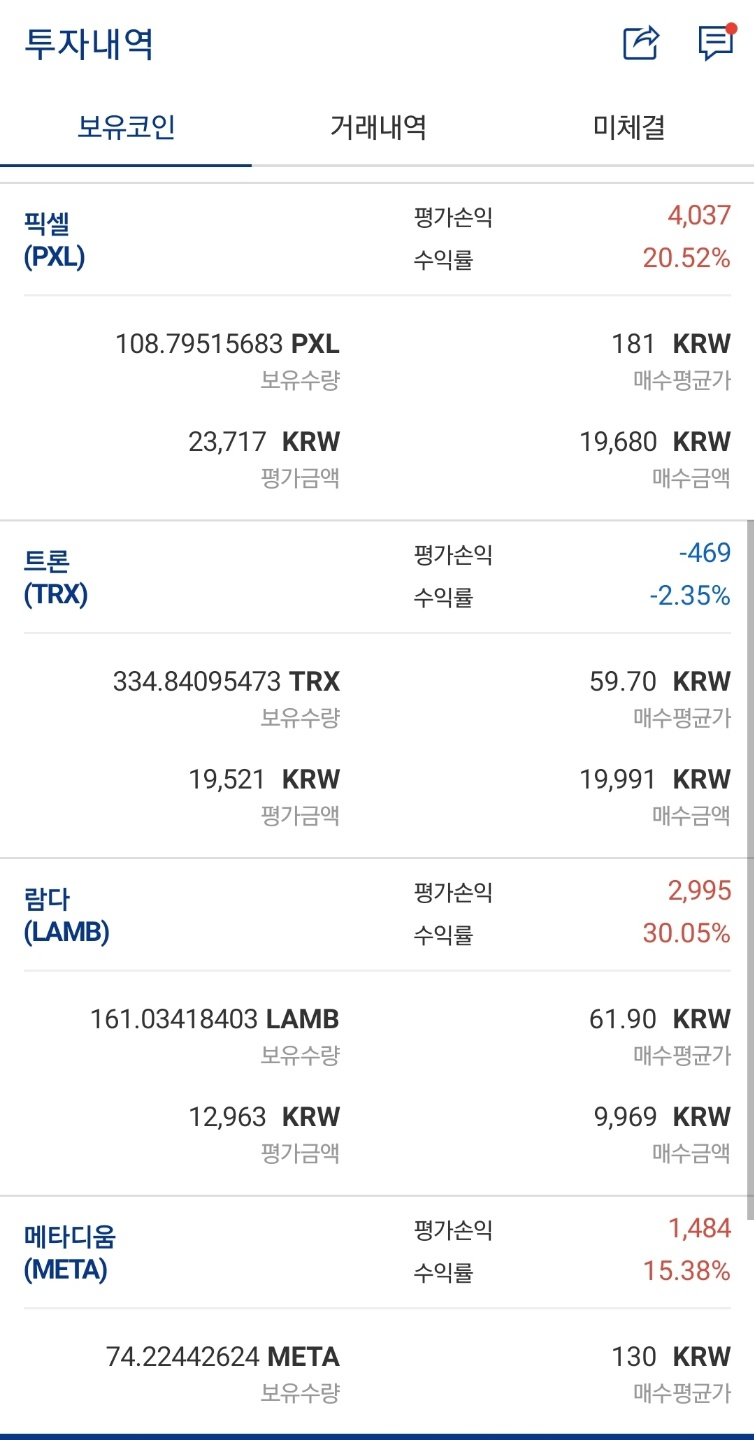
Task: Select the 람다 (LAMB) holding
Action: [x=67, y=915]
